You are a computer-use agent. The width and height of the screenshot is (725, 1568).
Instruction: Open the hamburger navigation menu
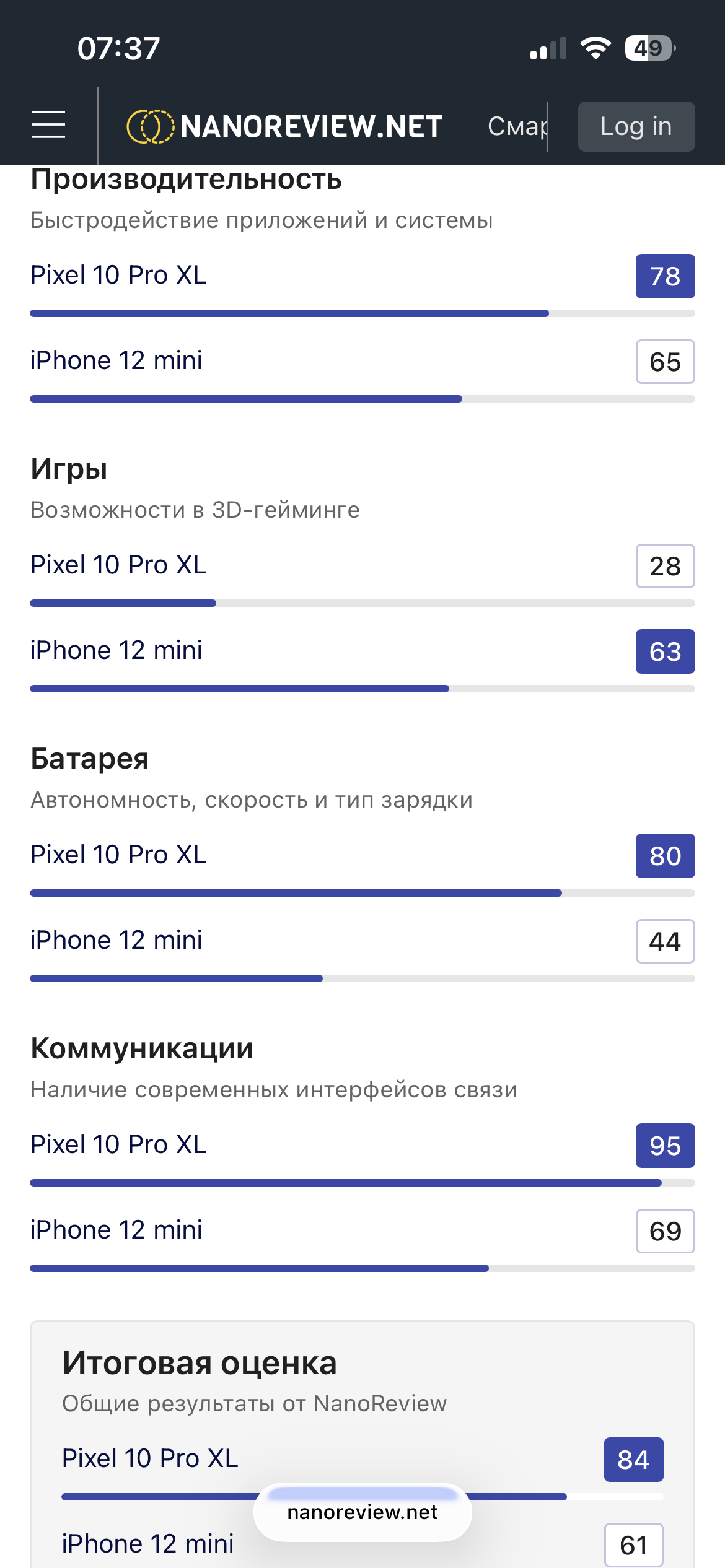pyautogui.click(x=48, y=125)
